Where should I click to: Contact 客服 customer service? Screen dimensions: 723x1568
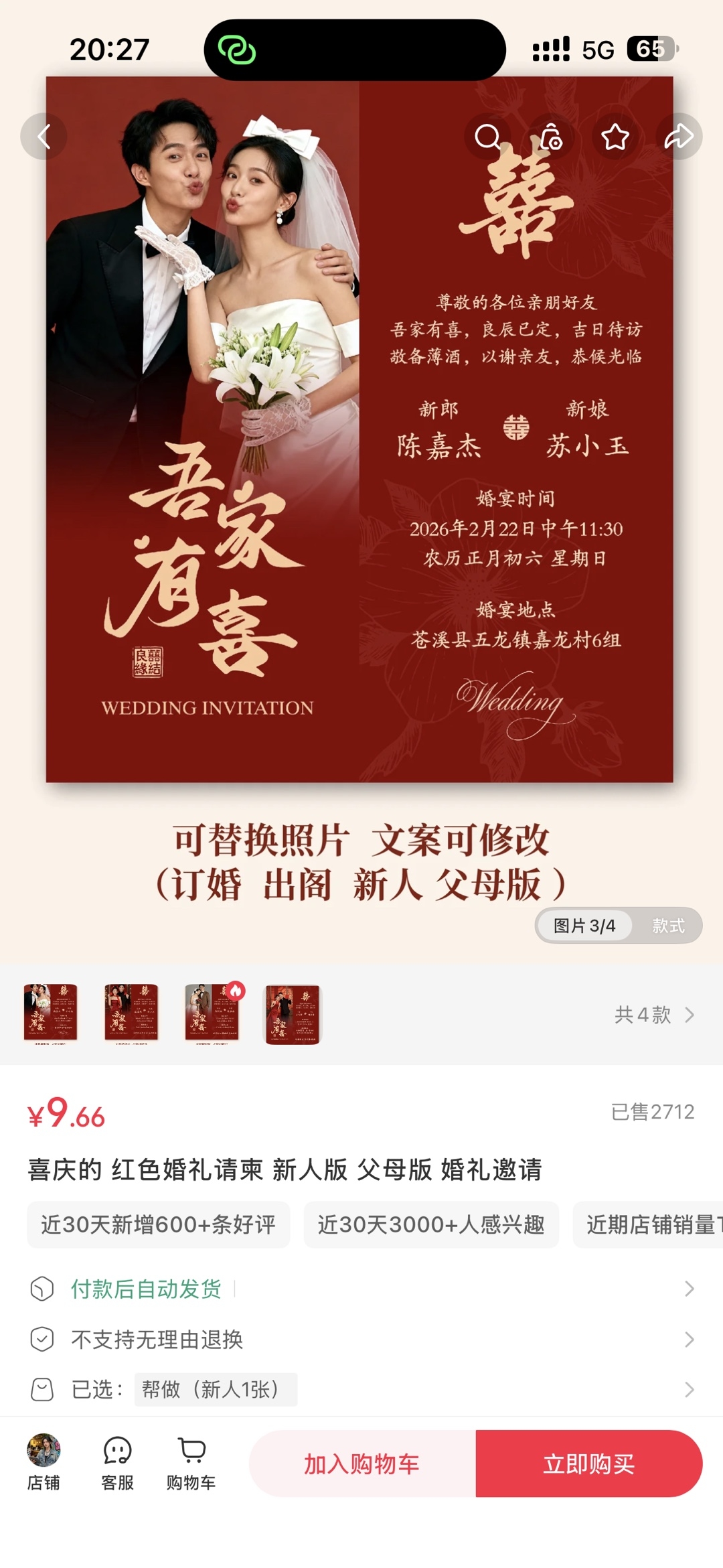(x=118, y=1463)
